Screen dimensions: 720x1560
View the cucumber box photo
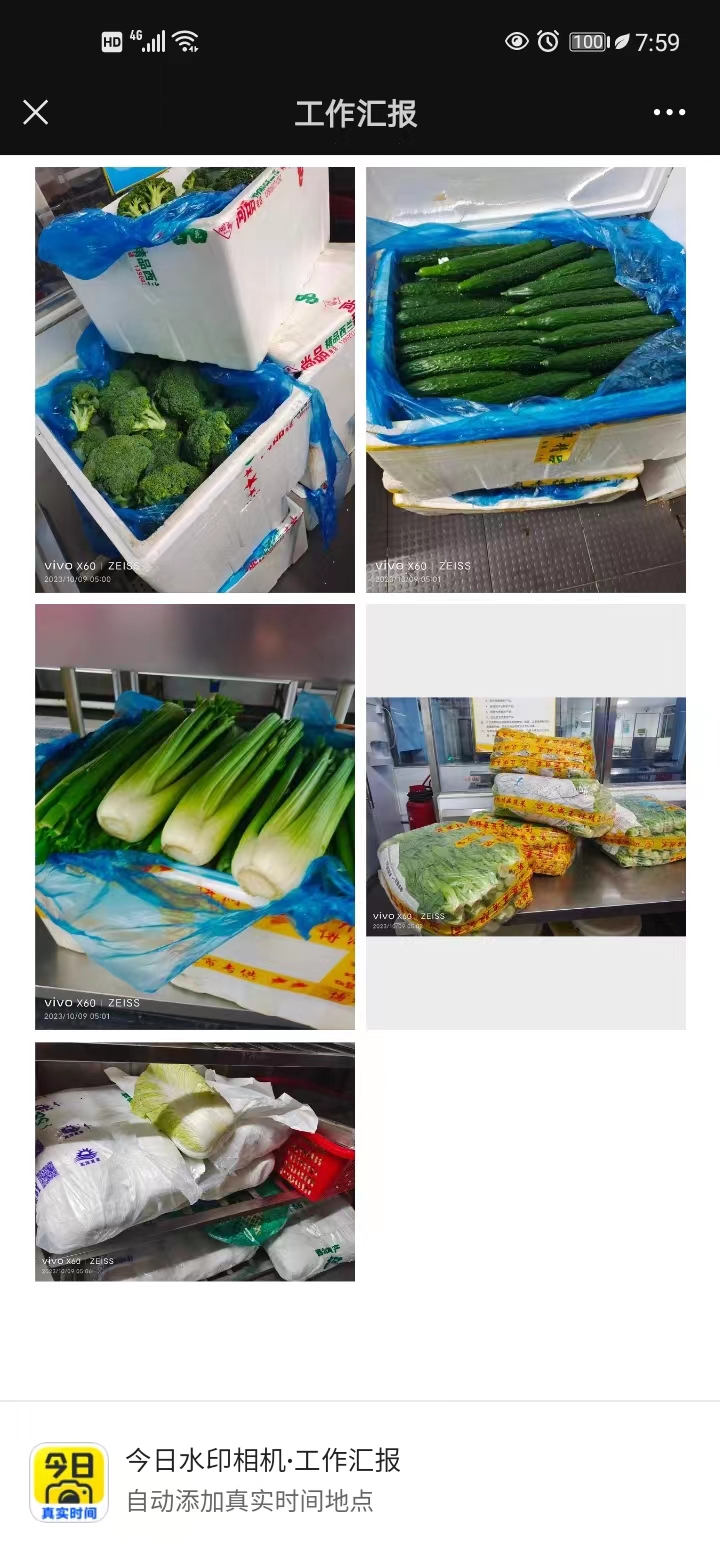tap(525, 380)
